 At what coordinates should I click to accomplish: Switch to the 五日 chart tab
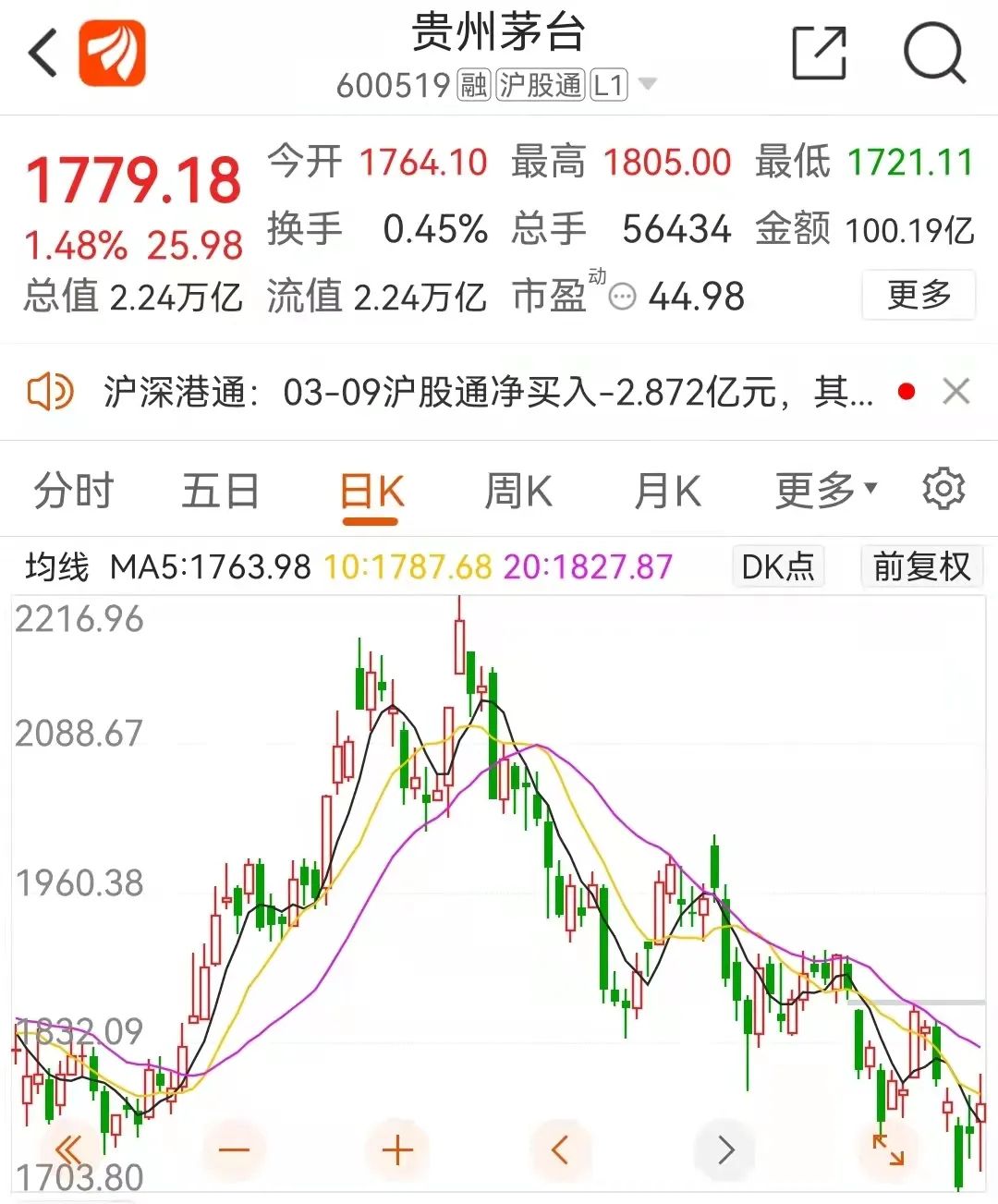[220, 491]
